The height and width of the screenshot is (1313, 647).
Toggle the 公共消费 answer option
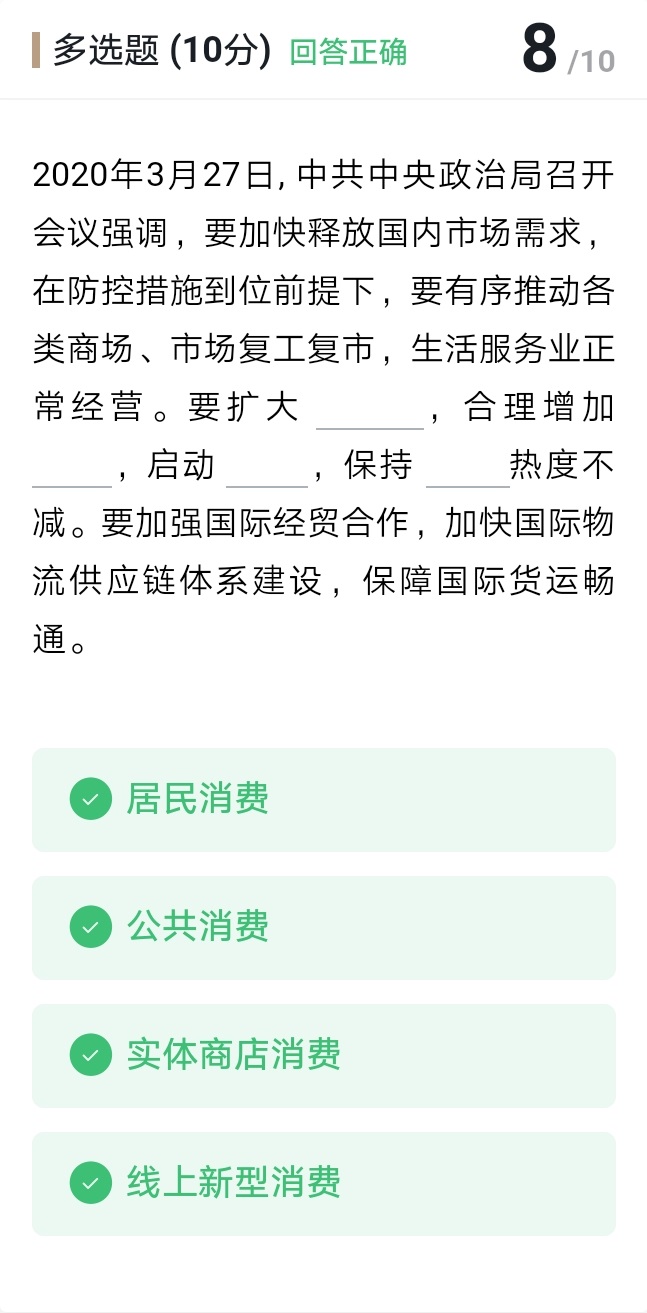click(323, 927)
